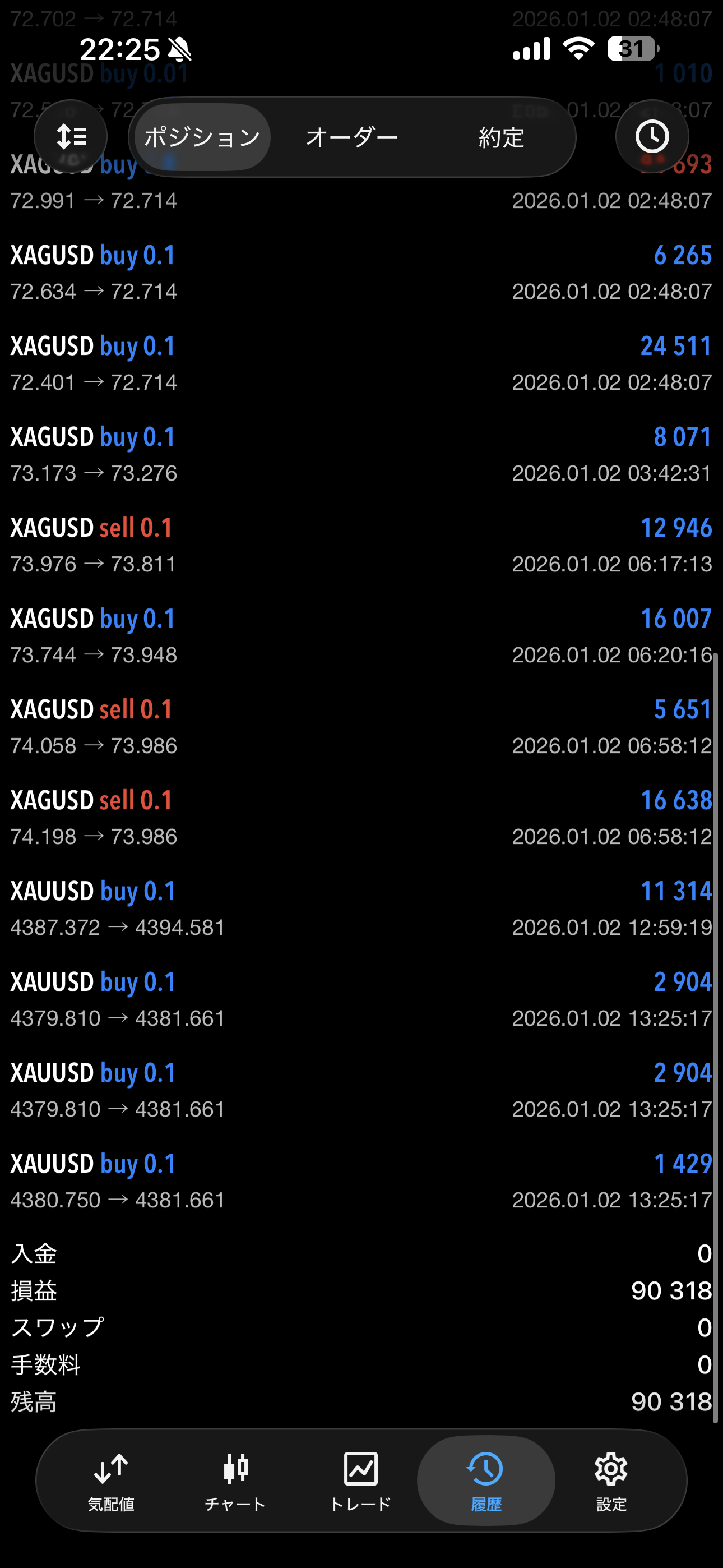Image resolution: width=723 pixels, height=1568 pixels.
Task: Switch to the オーダー segment
Action: (x=352, y=137)
